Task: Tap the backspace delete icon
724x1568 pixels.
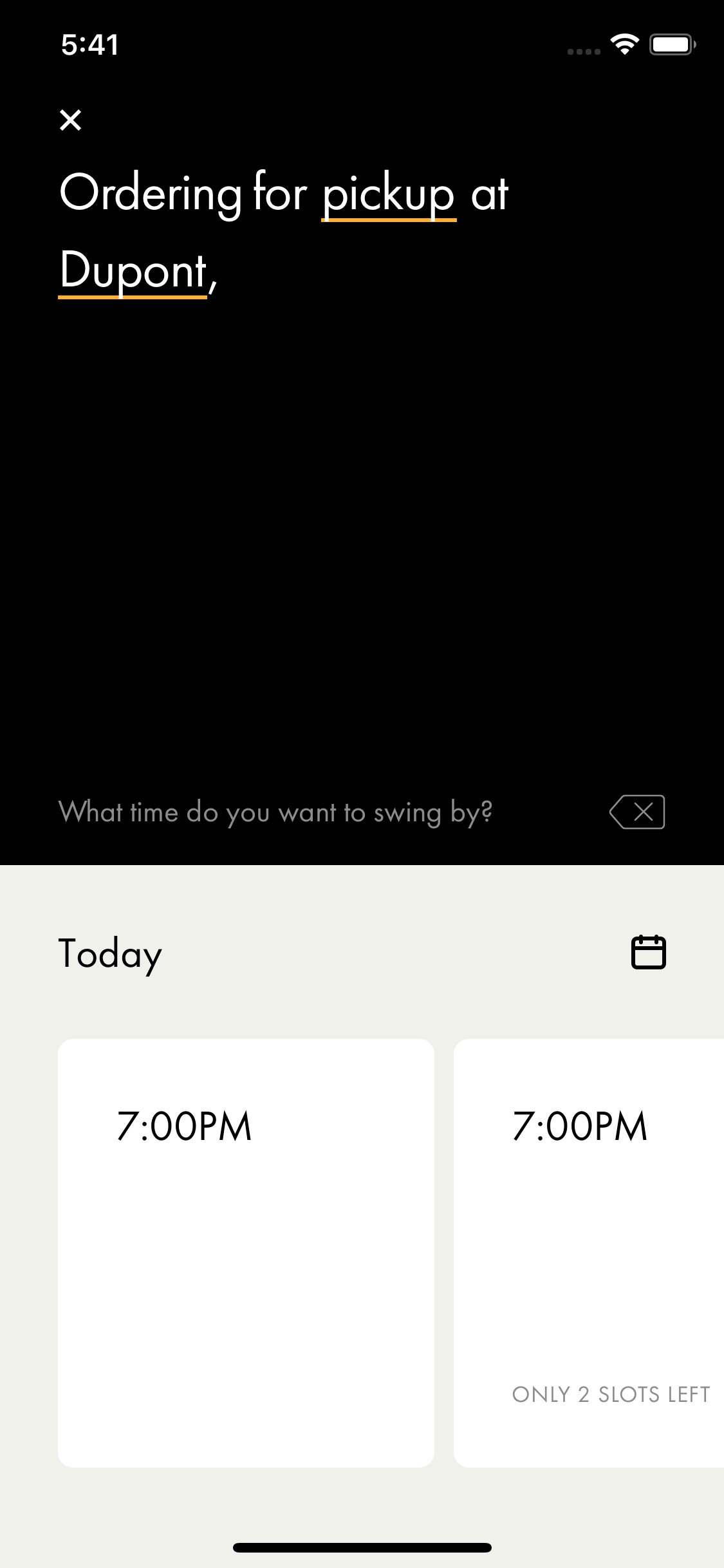Action: (x=637, y=812)
